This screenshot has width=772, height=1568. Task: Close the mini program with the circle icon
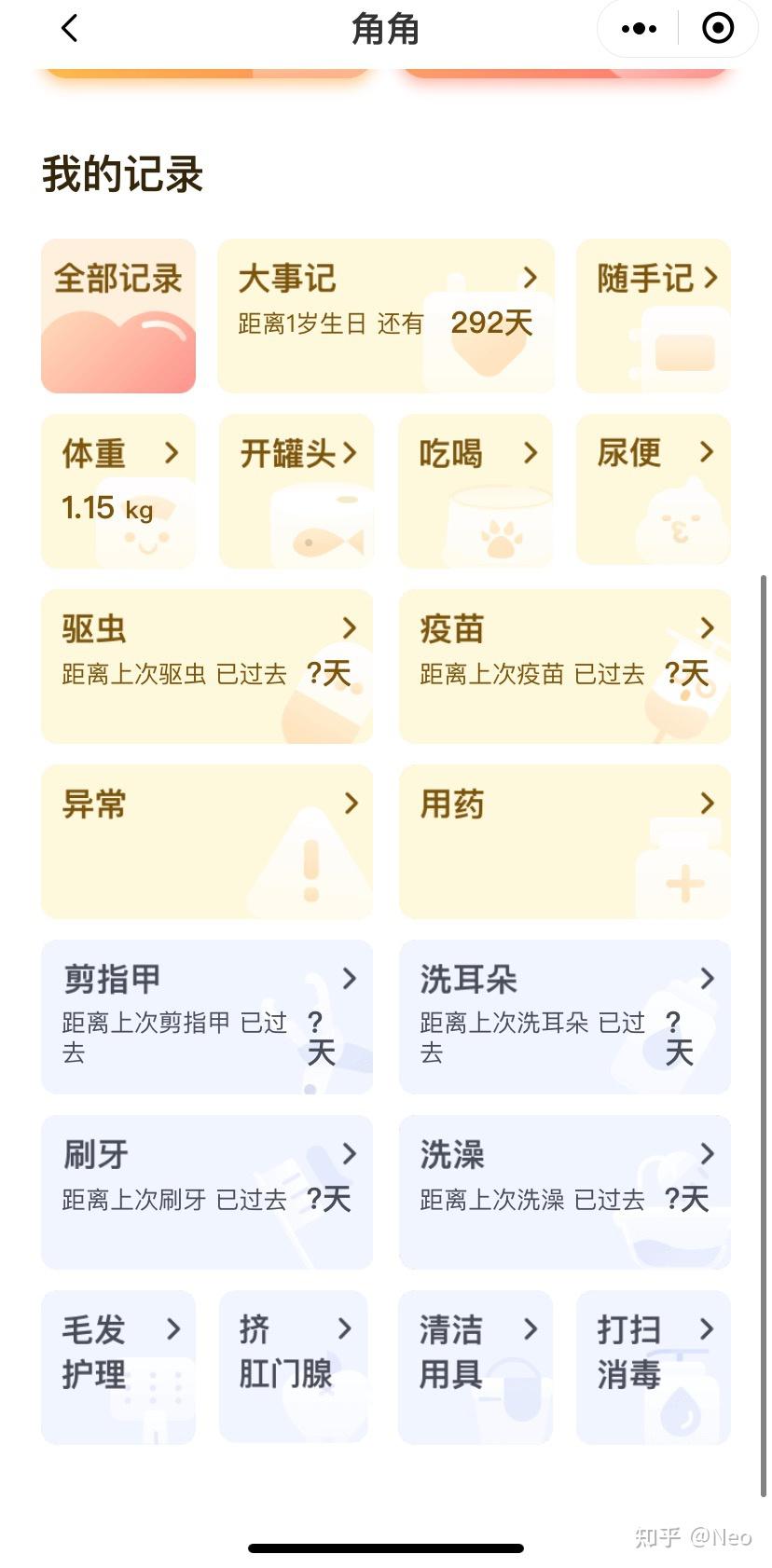click(717, 29)
